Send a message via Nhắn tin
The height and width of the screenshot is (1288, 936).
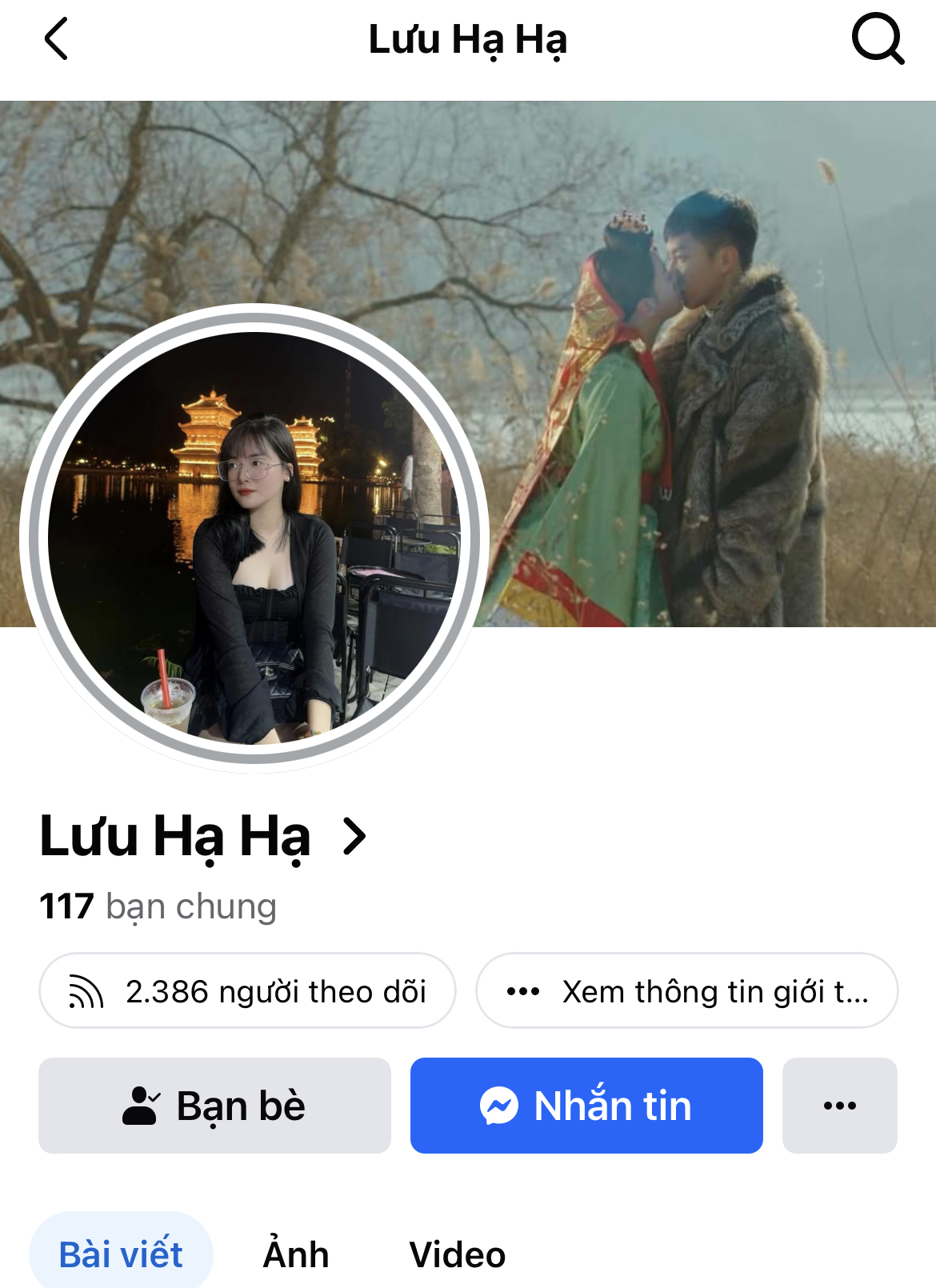(586, 1106)
